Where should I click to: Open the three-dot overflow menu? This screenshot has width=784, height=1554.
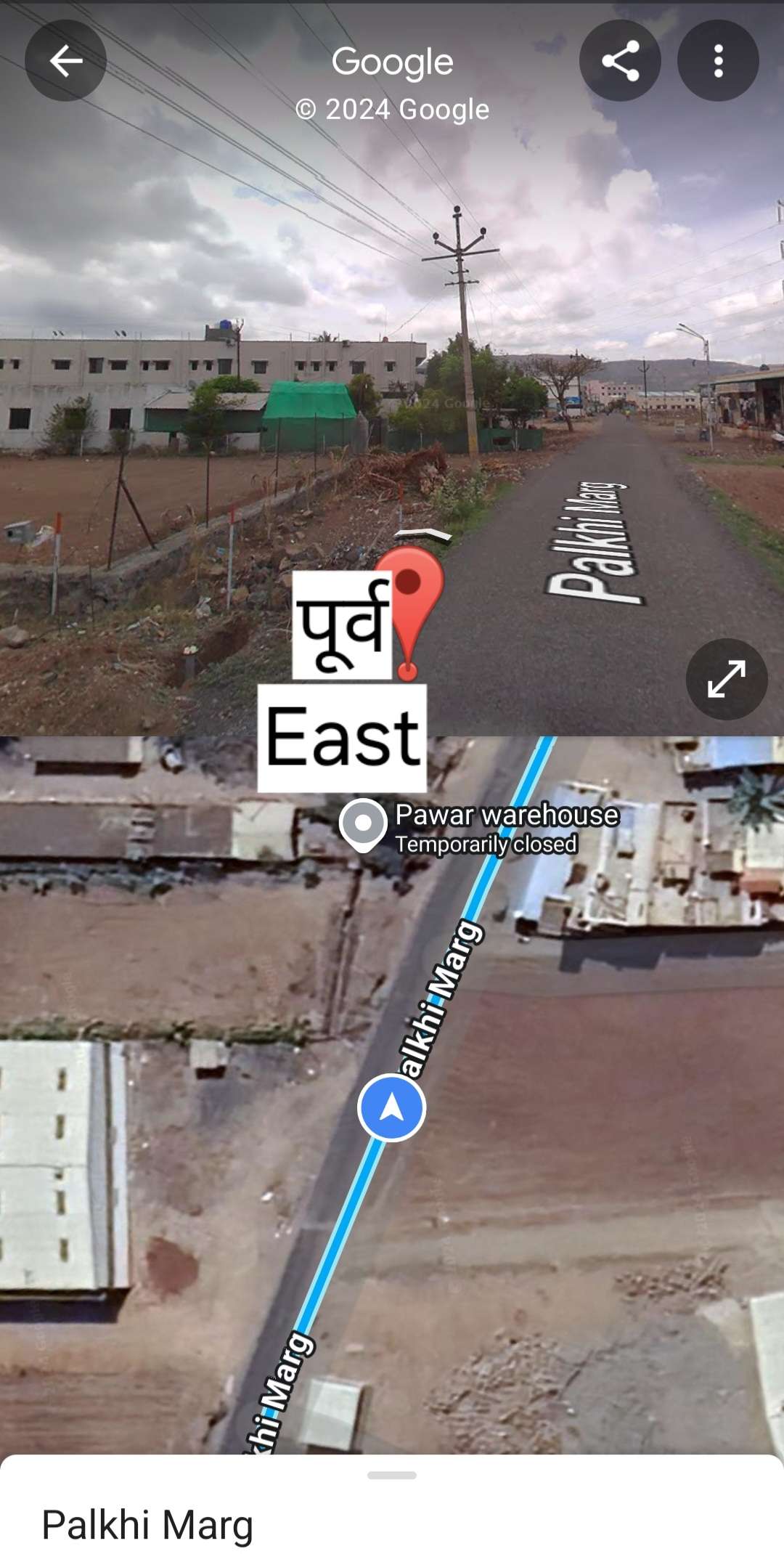click(718, 61)
